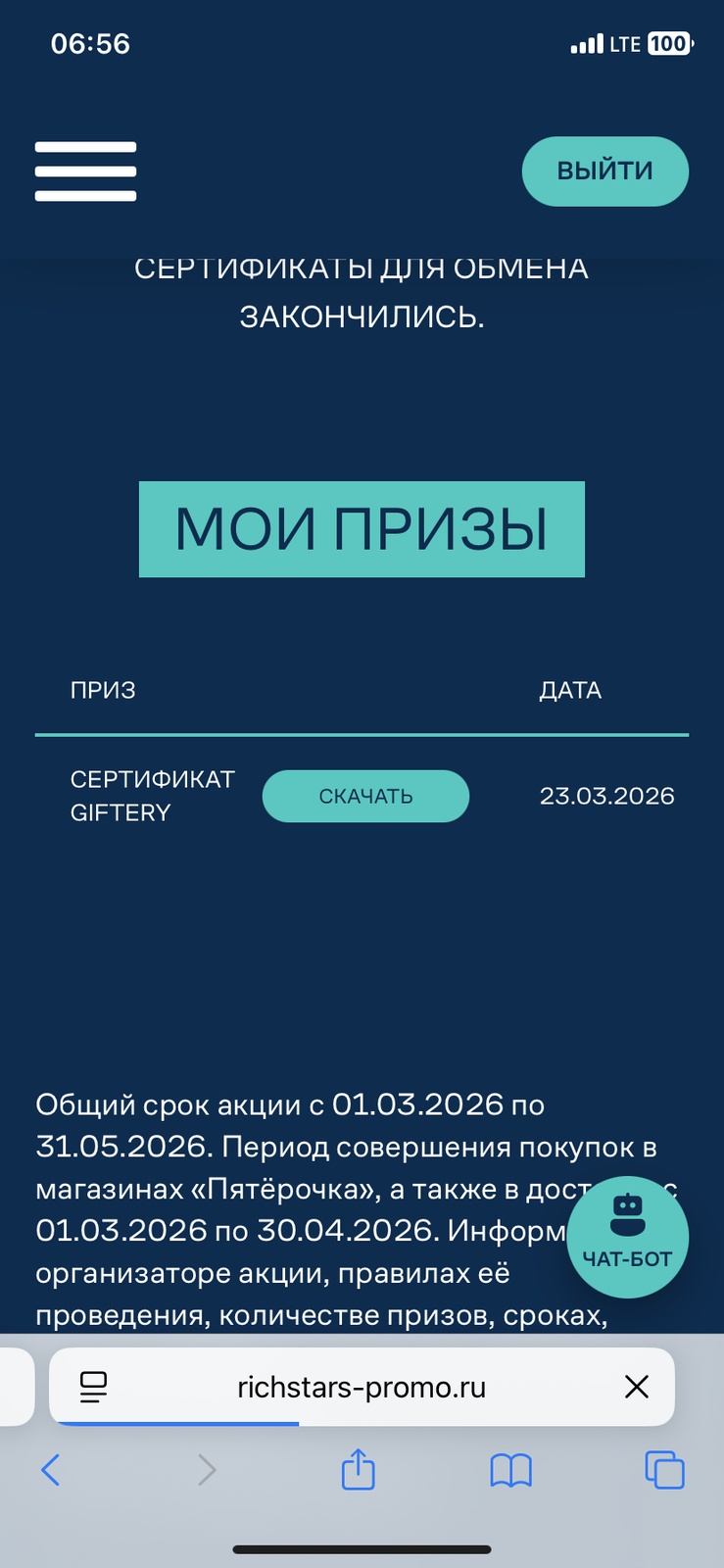Open the hamburger menu
Viewport: 724px width, 1568px height.
pyautogui.click(x=85, y=171)
